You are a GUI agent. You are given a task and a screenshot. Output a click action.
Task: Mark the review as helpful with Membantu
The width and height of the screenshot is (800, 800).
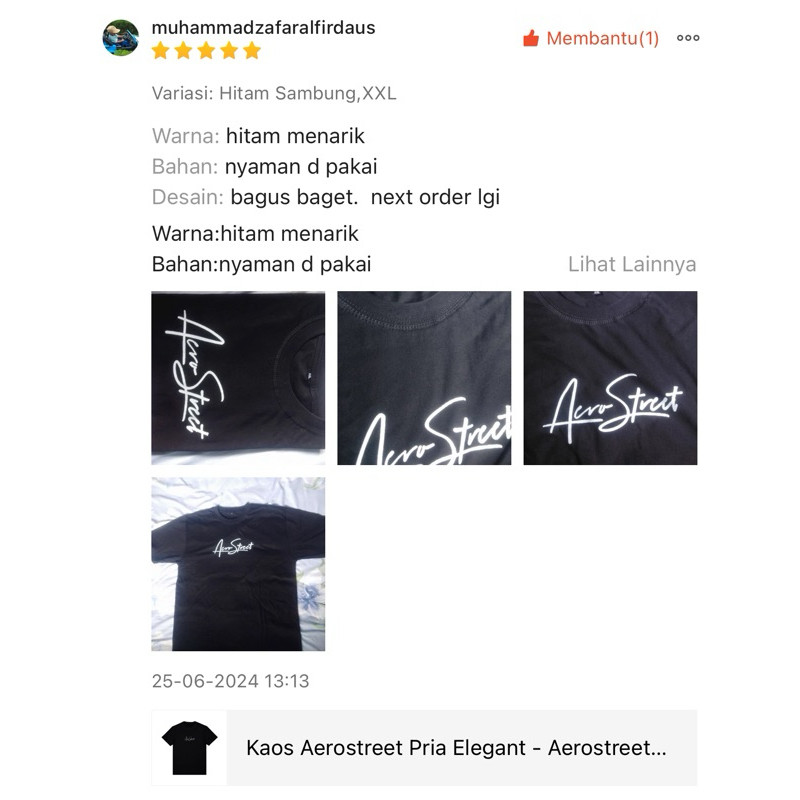click(x=590, y=39)
